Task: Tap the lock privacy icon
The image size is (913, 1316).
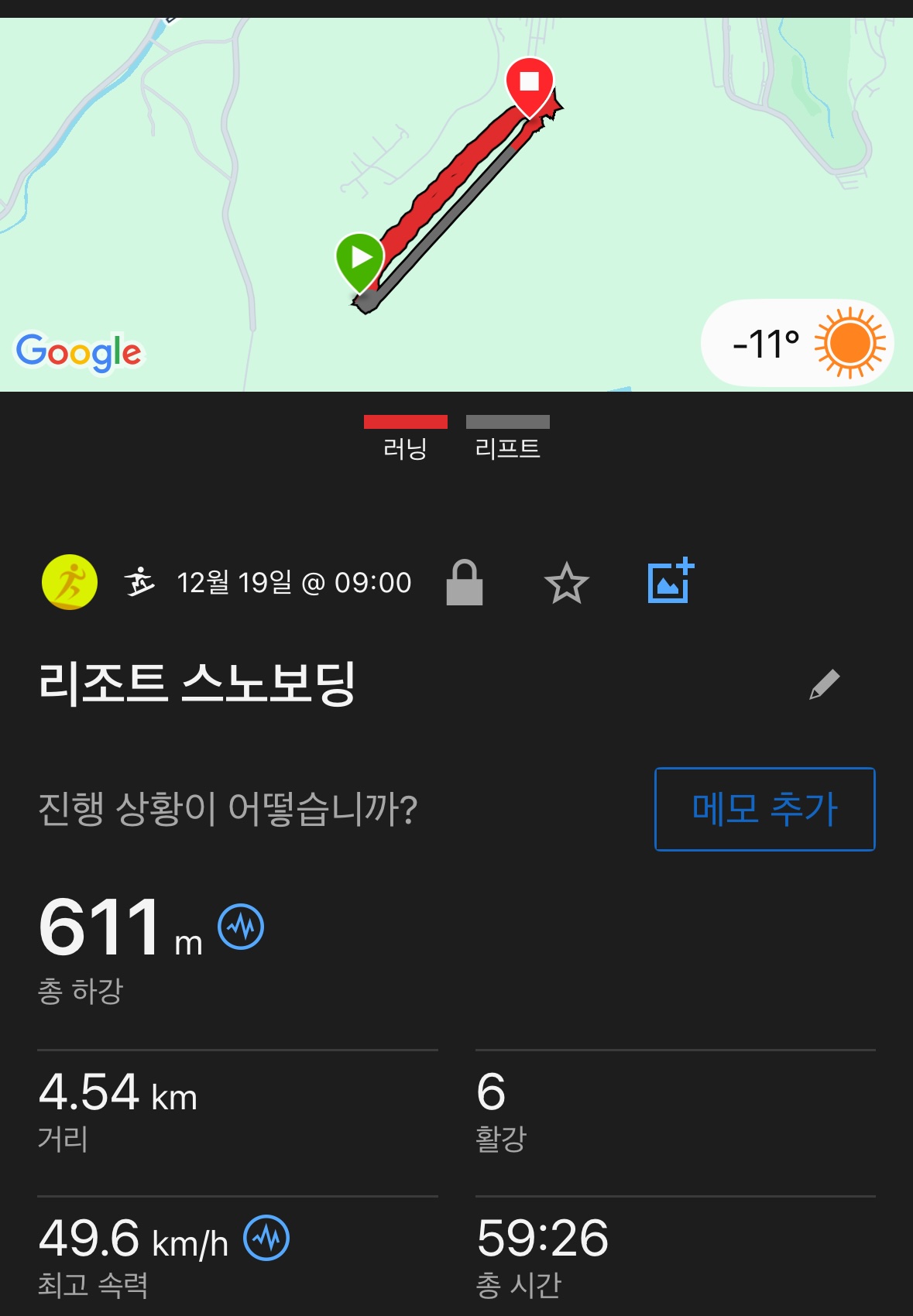Action: click(465, 583)
